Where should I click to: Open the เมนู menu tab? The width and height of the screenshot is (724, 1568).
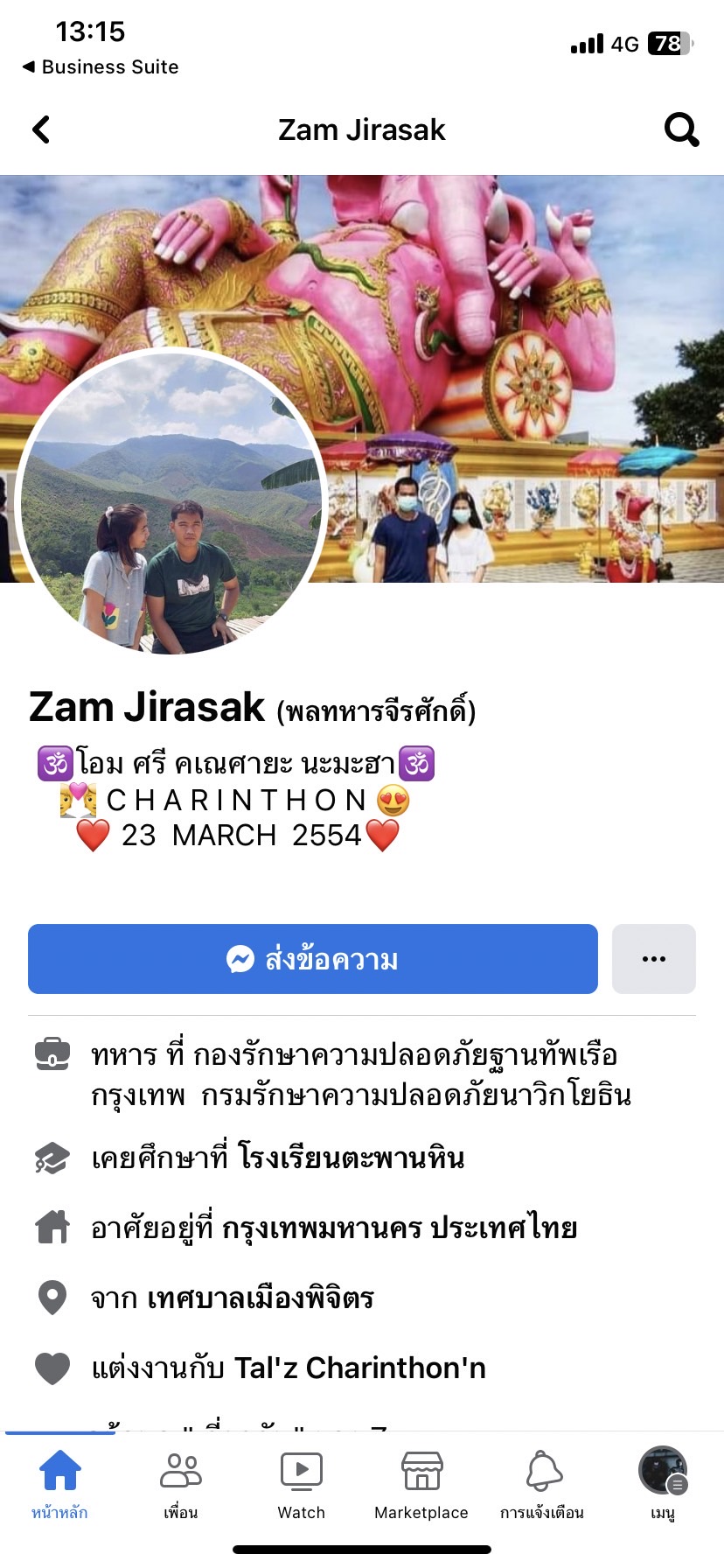point(663,1484)
